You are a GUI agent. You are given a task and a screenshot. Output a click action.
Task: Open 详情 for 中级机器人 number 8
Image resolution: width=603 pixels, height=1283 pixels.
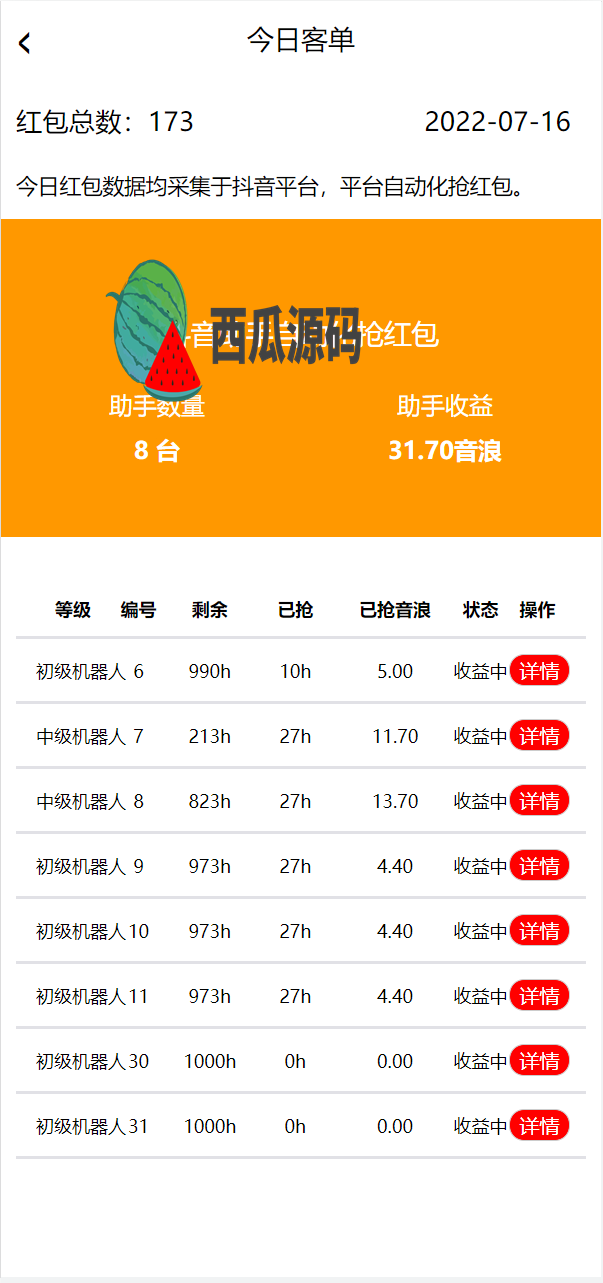(539, 801)
